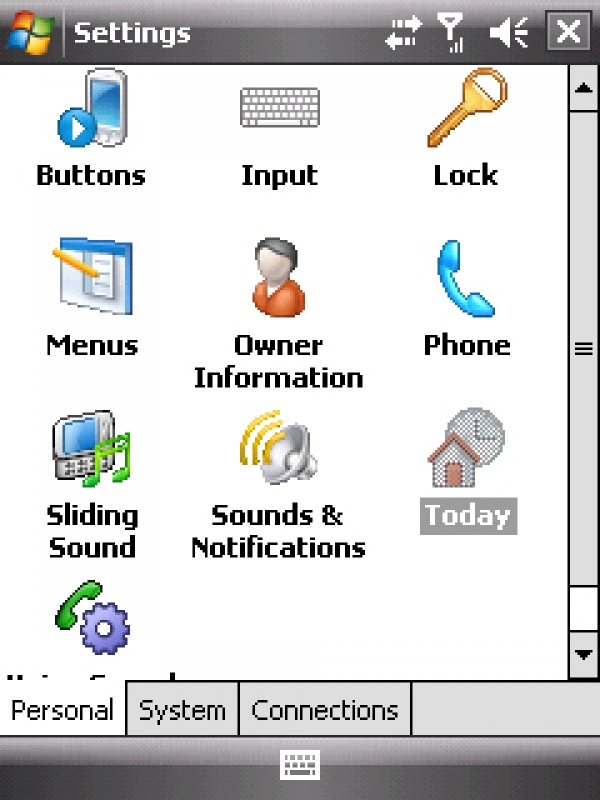This screenshot has height=800, width=600.
Task: Select the Personal tab
Action: [x=62, y=711]
